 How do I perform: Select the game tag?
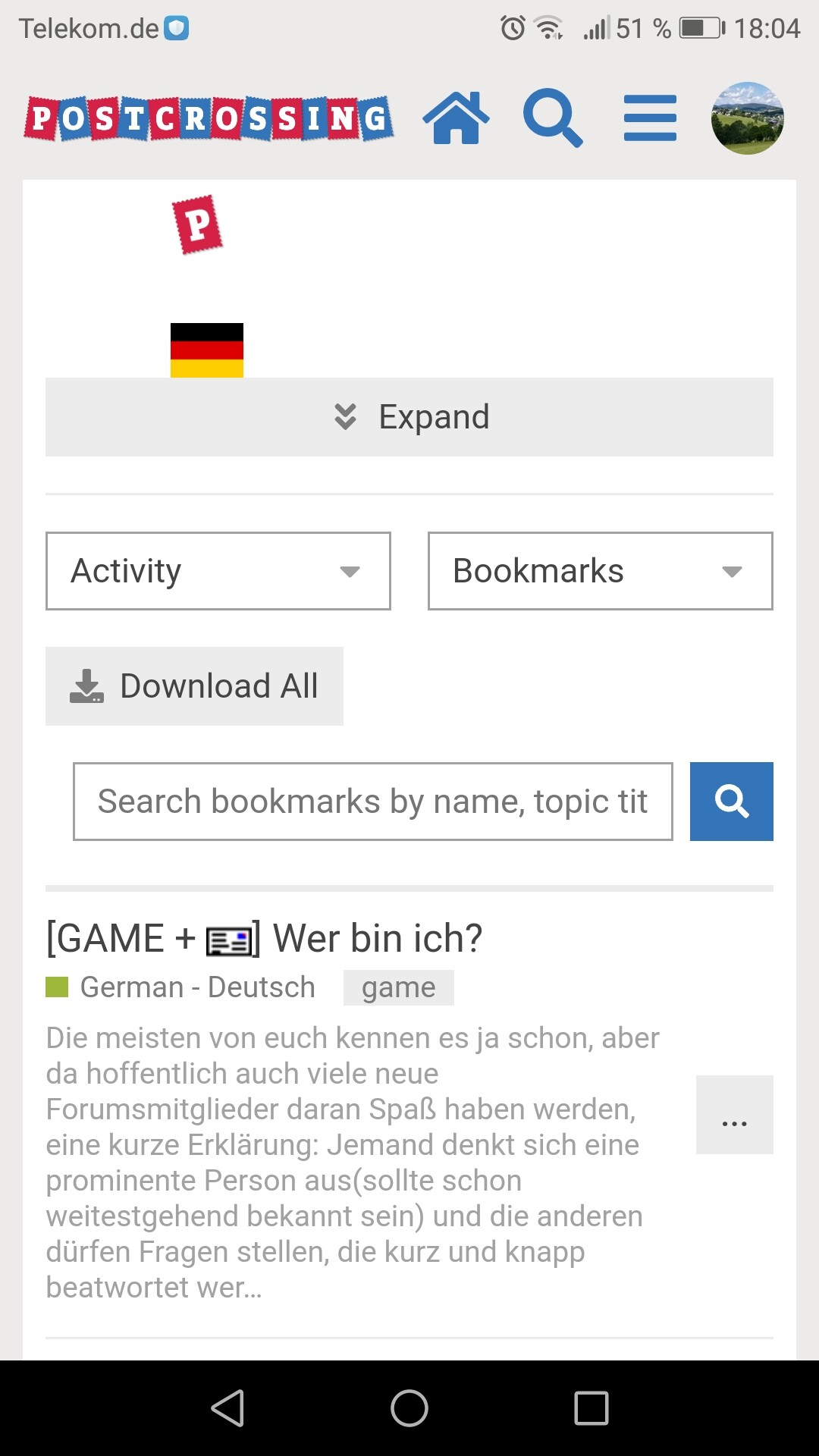click(x=398, y=987)
